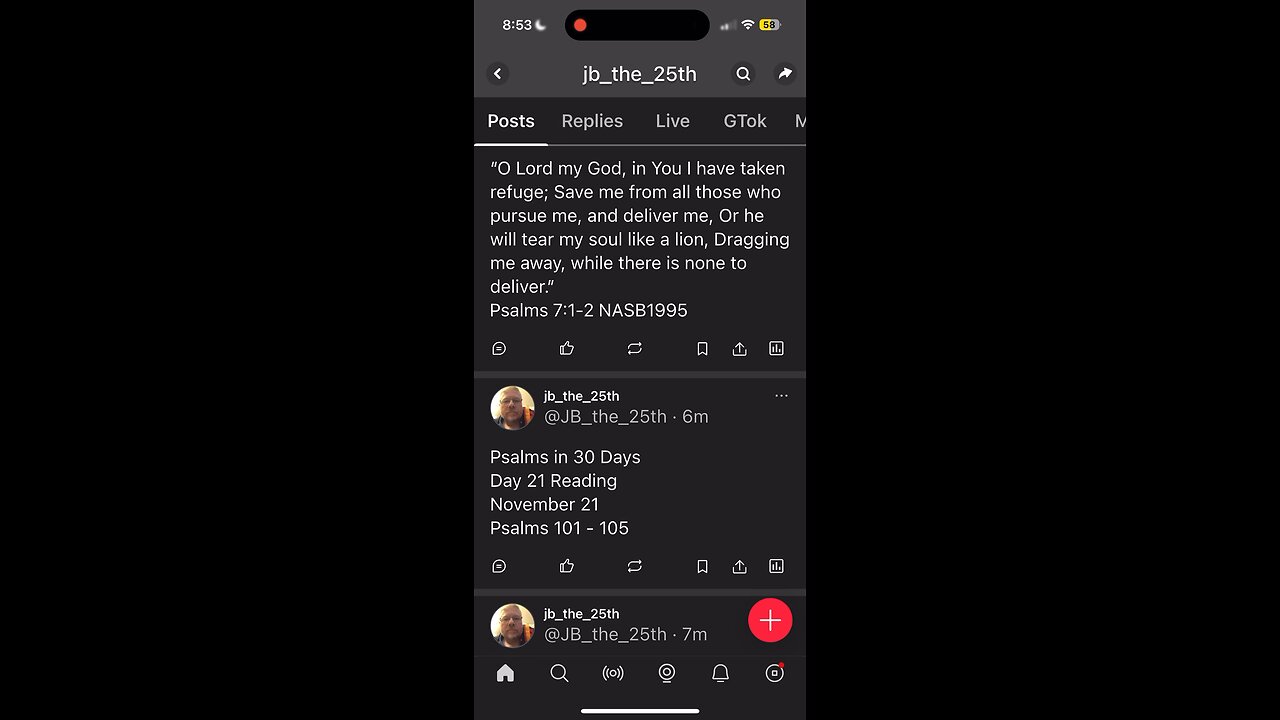The height and width of the screenshot is (720, 1280).
Task: Comment on the Psalms 7:1-2 post
Action: (x=499, y=349)
